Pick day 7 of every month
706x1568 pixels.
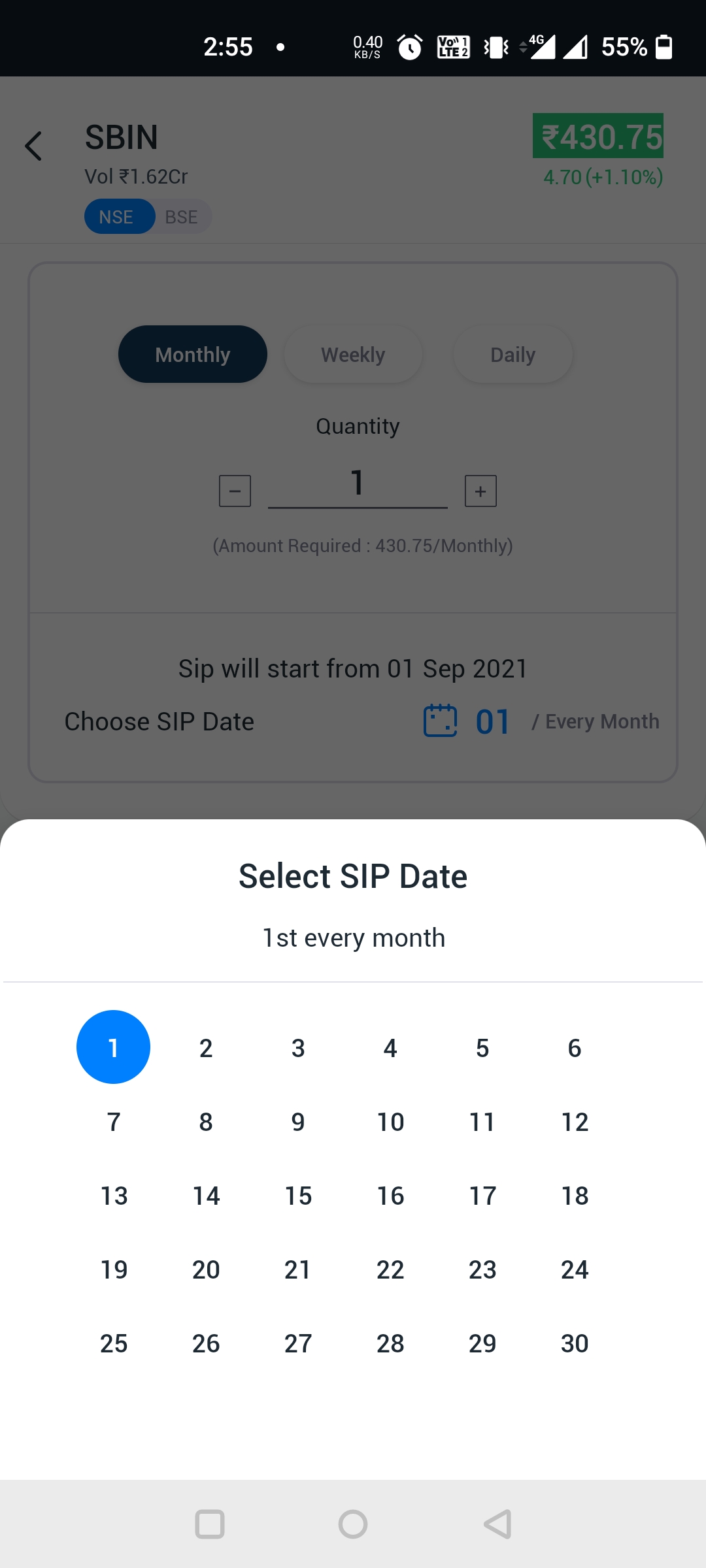114,1122
